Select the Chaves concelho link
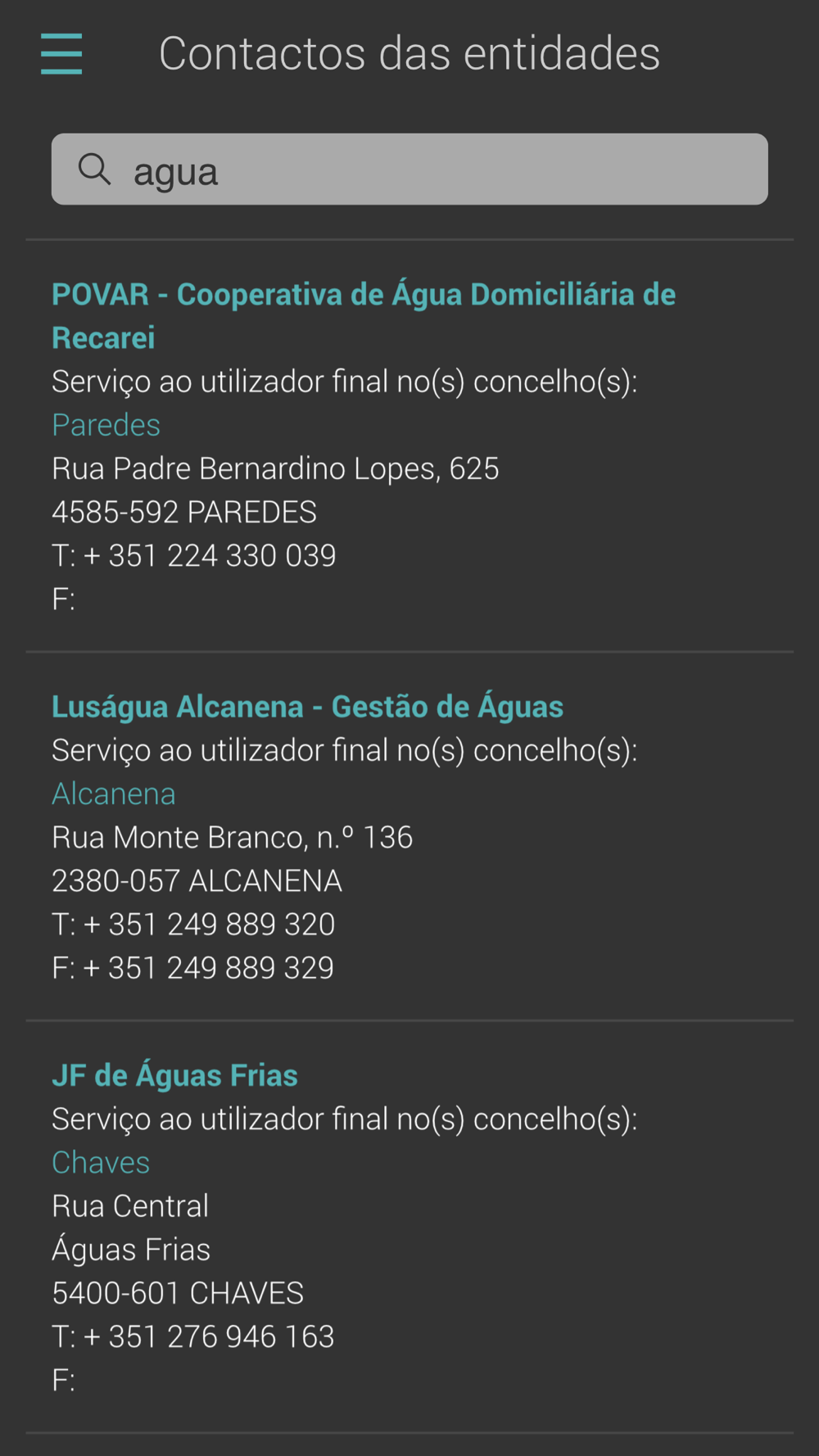This screenshot has height=1456, width=819. (101, 1163)
